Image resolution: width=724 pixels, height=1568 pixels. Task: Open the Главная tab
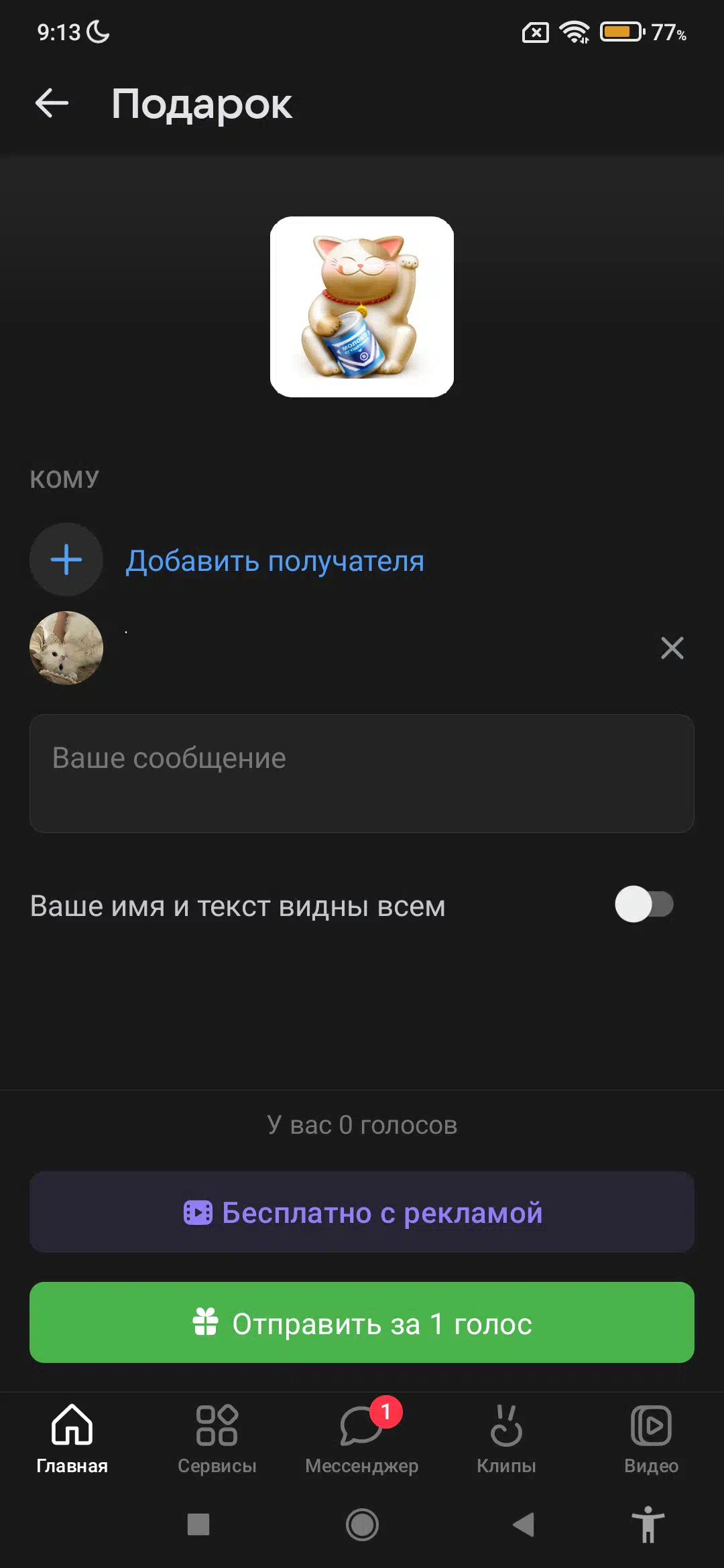click(72, 1438)
